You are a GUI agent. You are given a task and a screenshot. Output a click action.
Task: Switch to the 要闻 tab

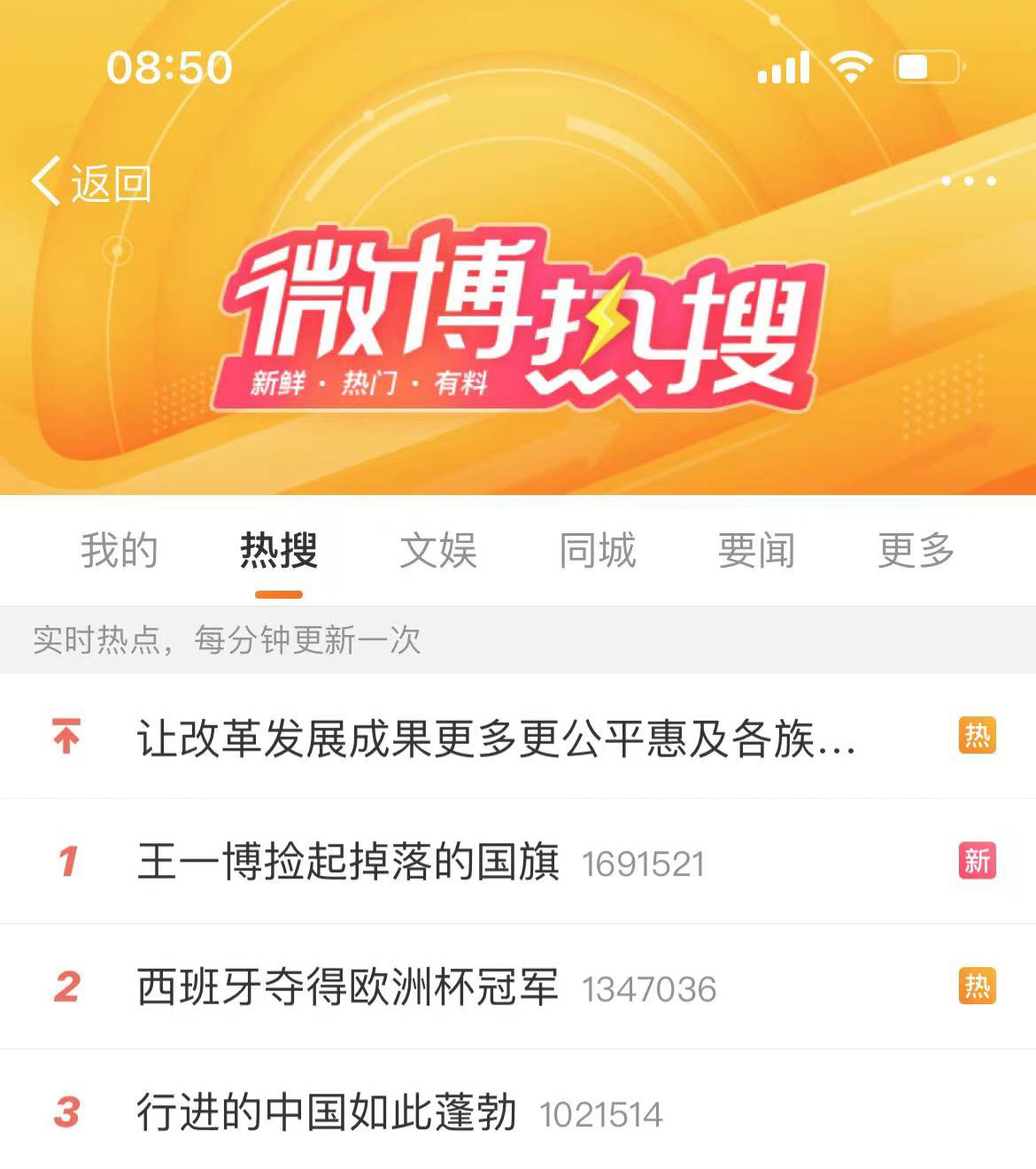[x=756, y=550]
